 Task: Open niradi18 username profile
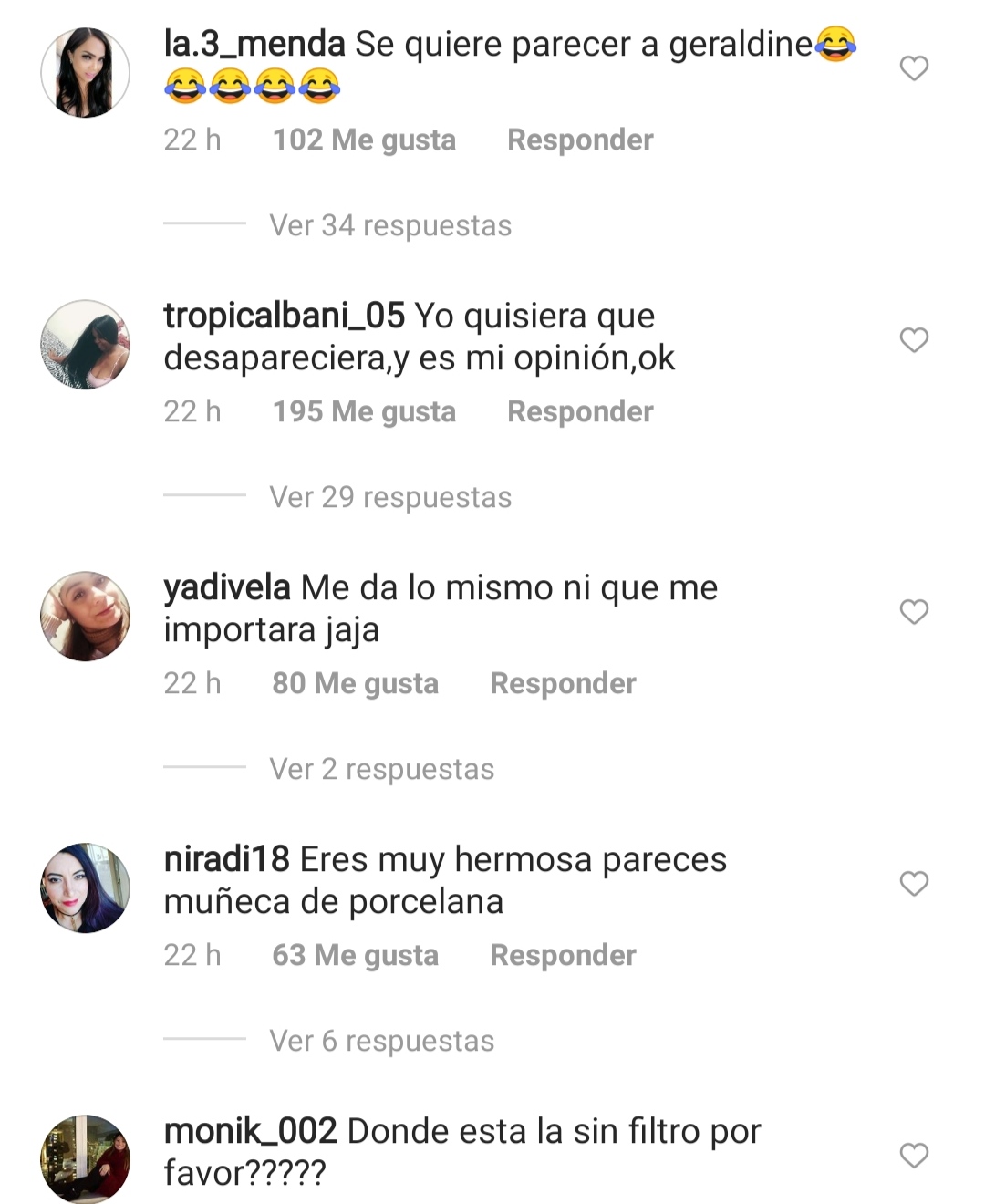pos(226,860)
